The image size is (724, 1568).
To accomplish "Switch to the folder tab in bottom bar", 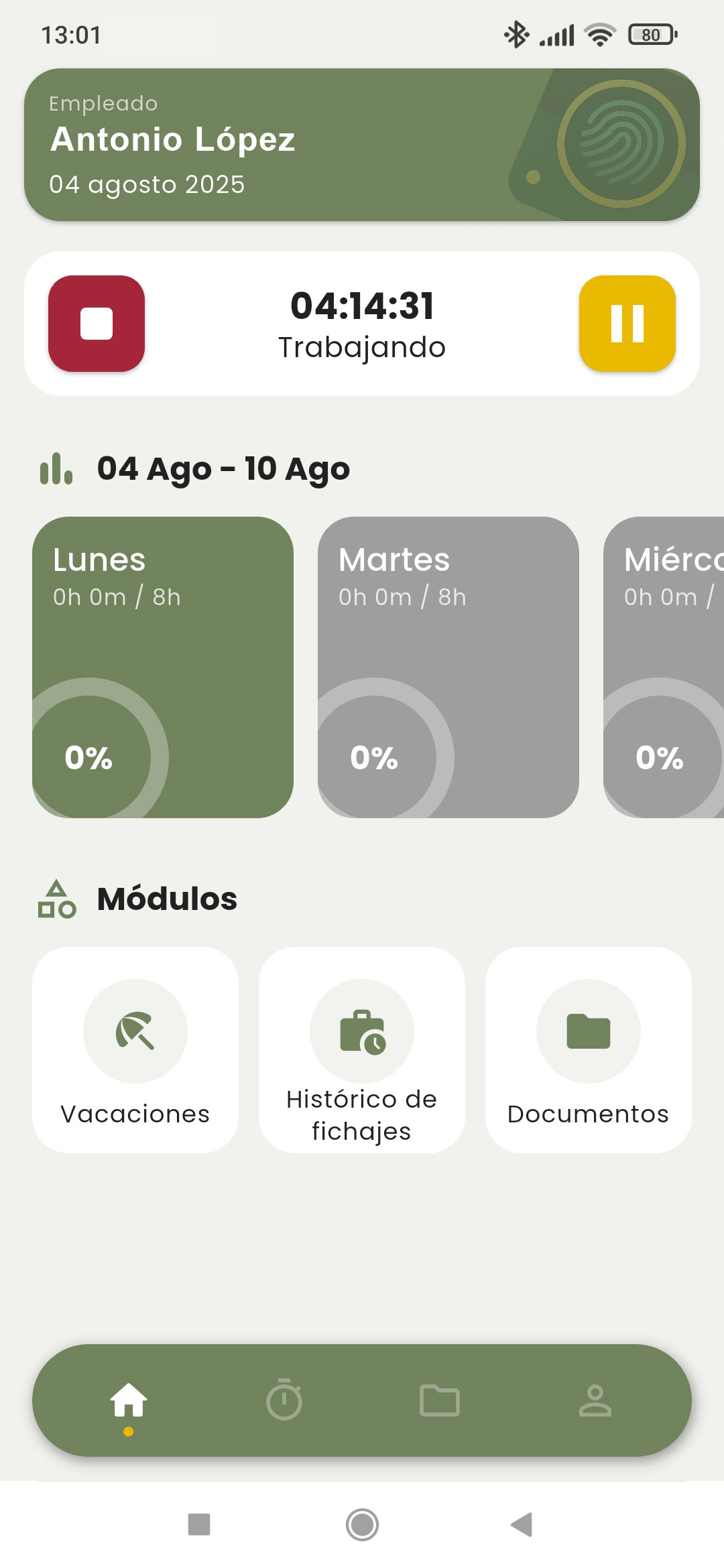I will (440, 1400).
